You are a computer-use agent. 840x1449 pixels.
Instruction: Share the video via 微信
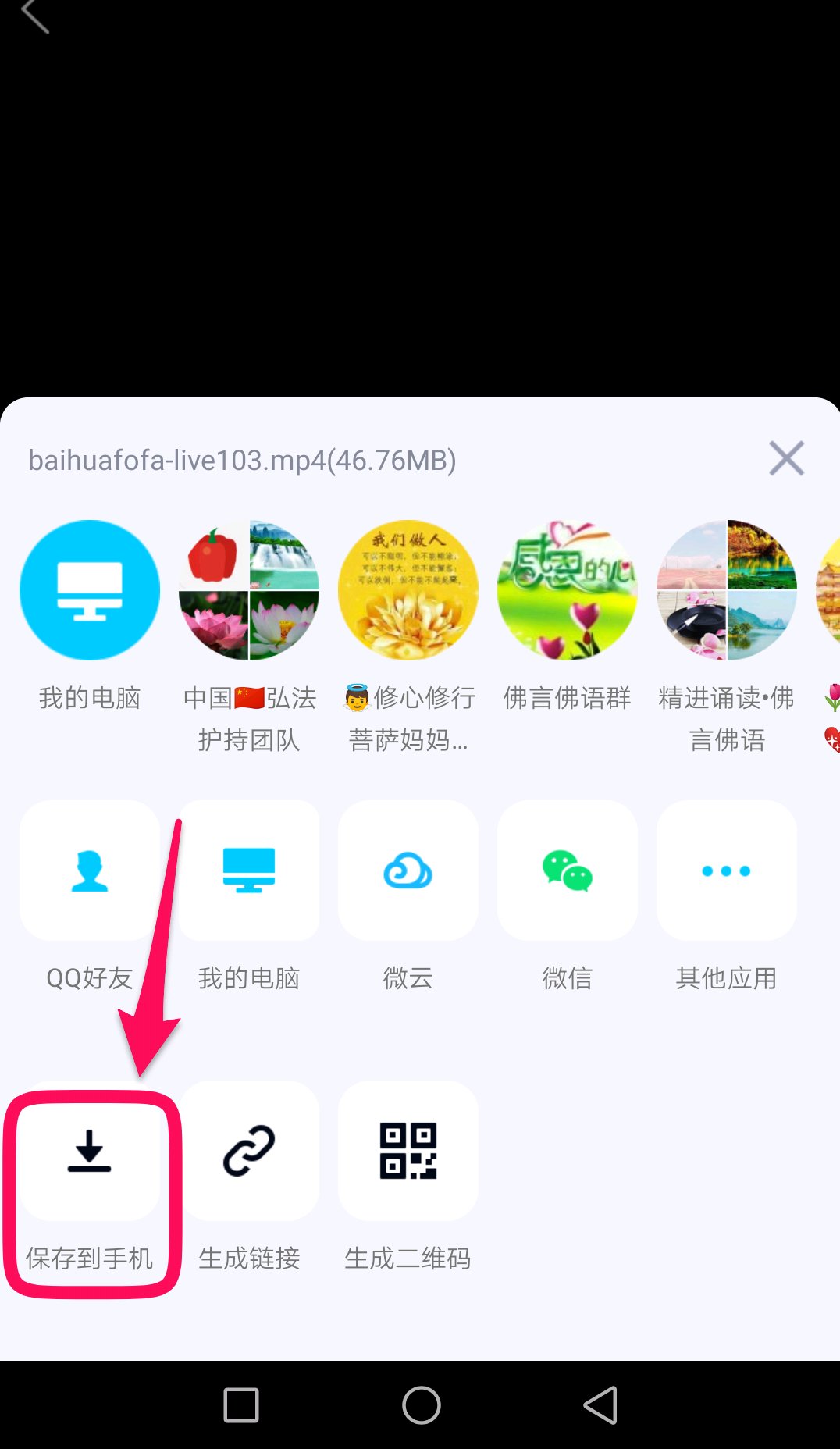pos(568,870)
